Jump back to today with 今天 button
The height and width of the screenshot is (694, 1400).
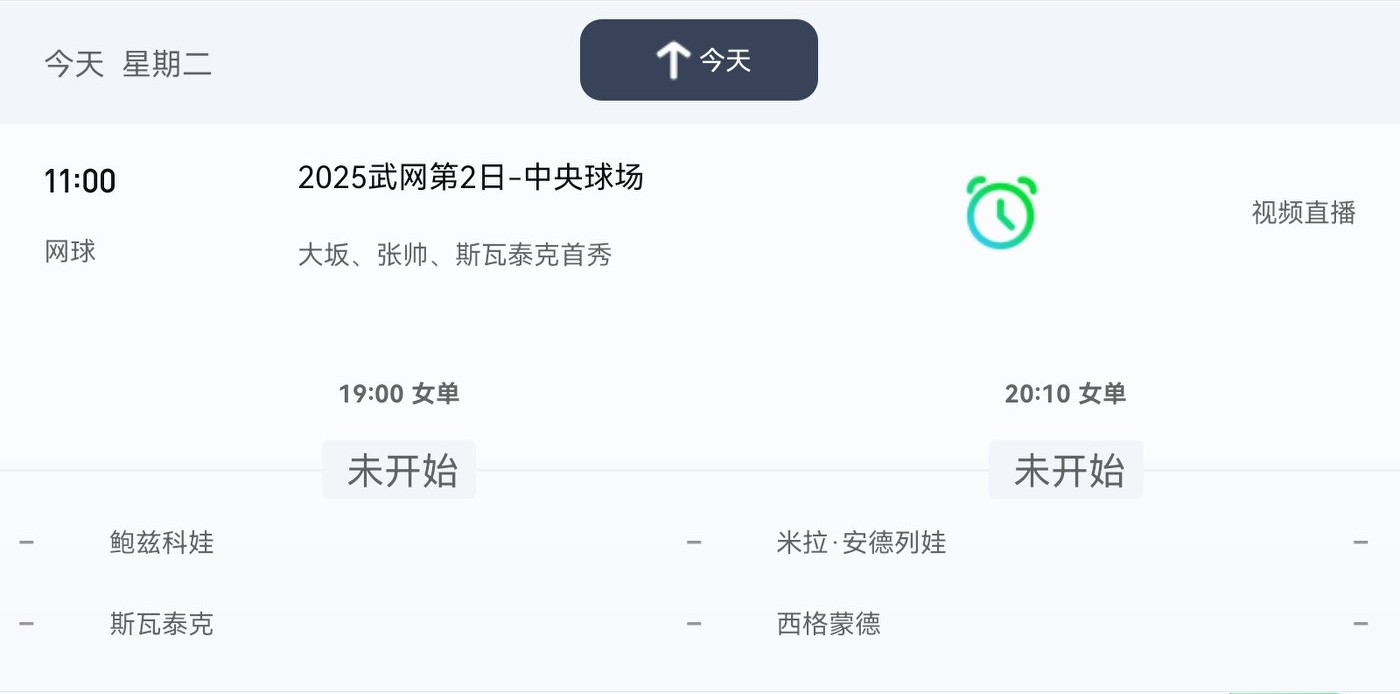(x=698, y=60)
